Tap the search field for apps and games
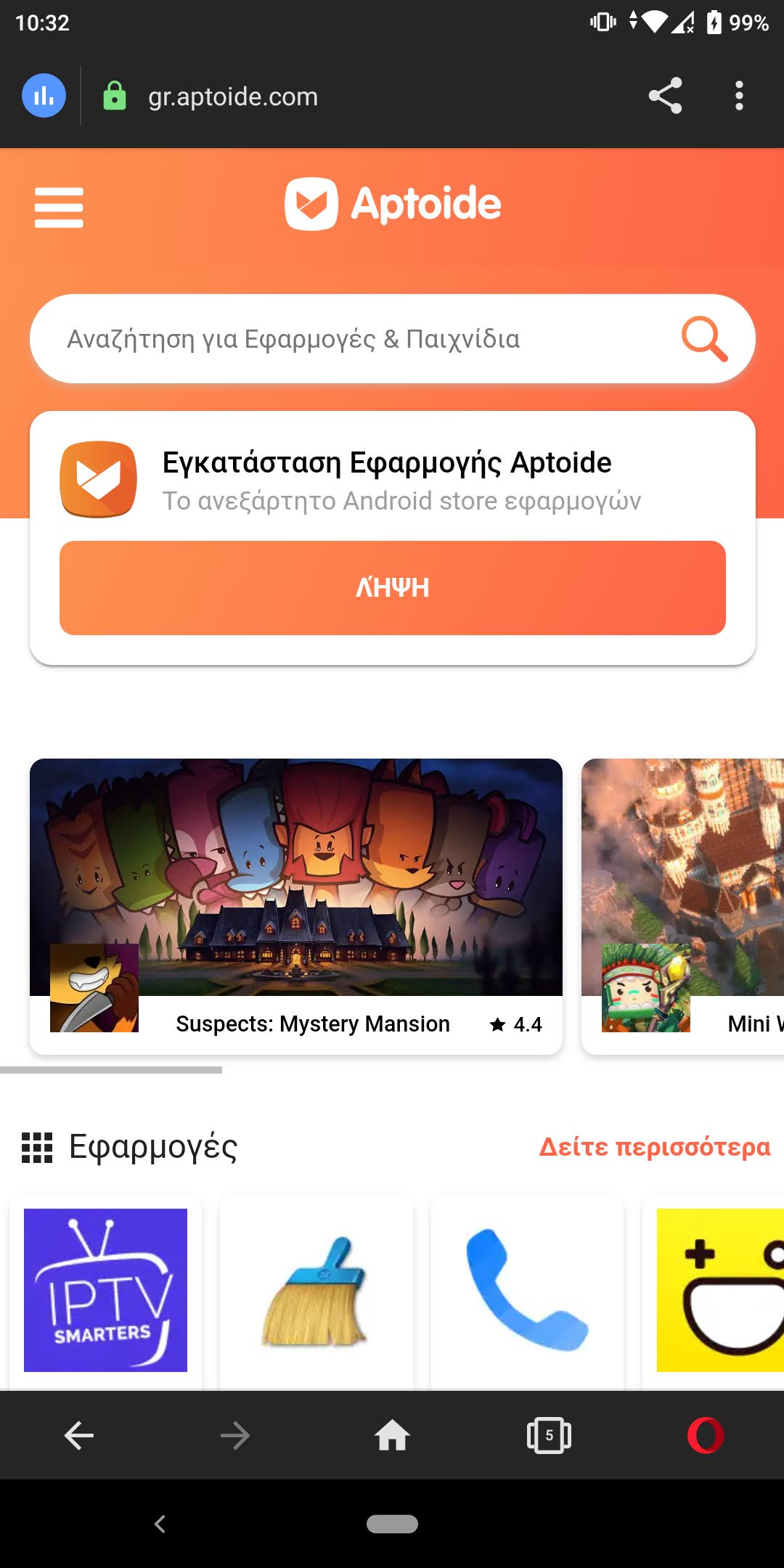 [x=348, y=339]
